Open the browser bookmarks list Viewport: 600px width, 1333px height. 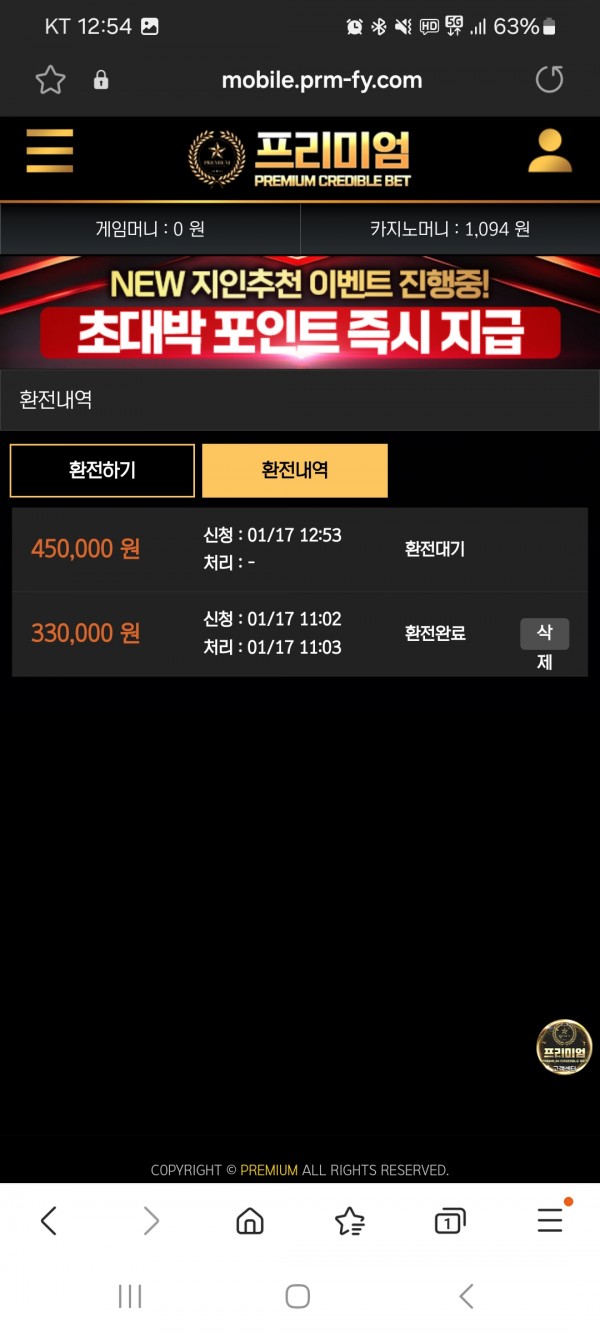349,1220
